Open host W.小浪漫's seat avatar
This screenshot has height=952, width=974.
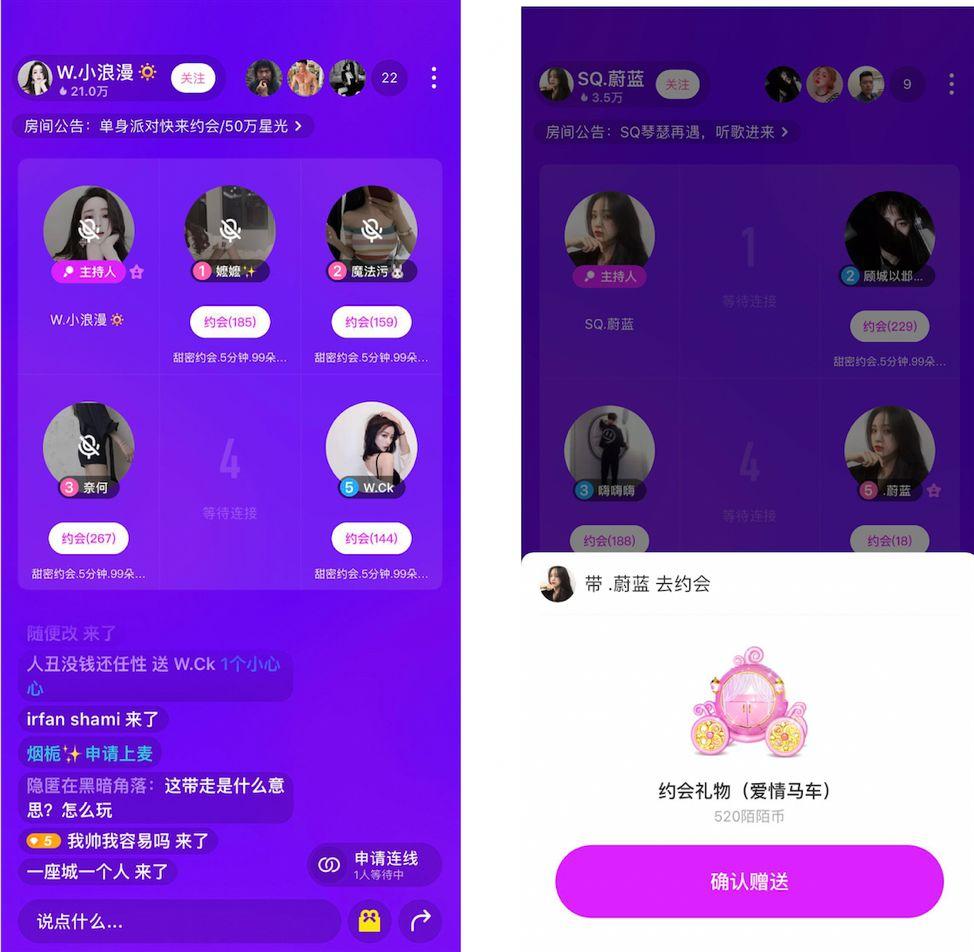coord(88,230)
